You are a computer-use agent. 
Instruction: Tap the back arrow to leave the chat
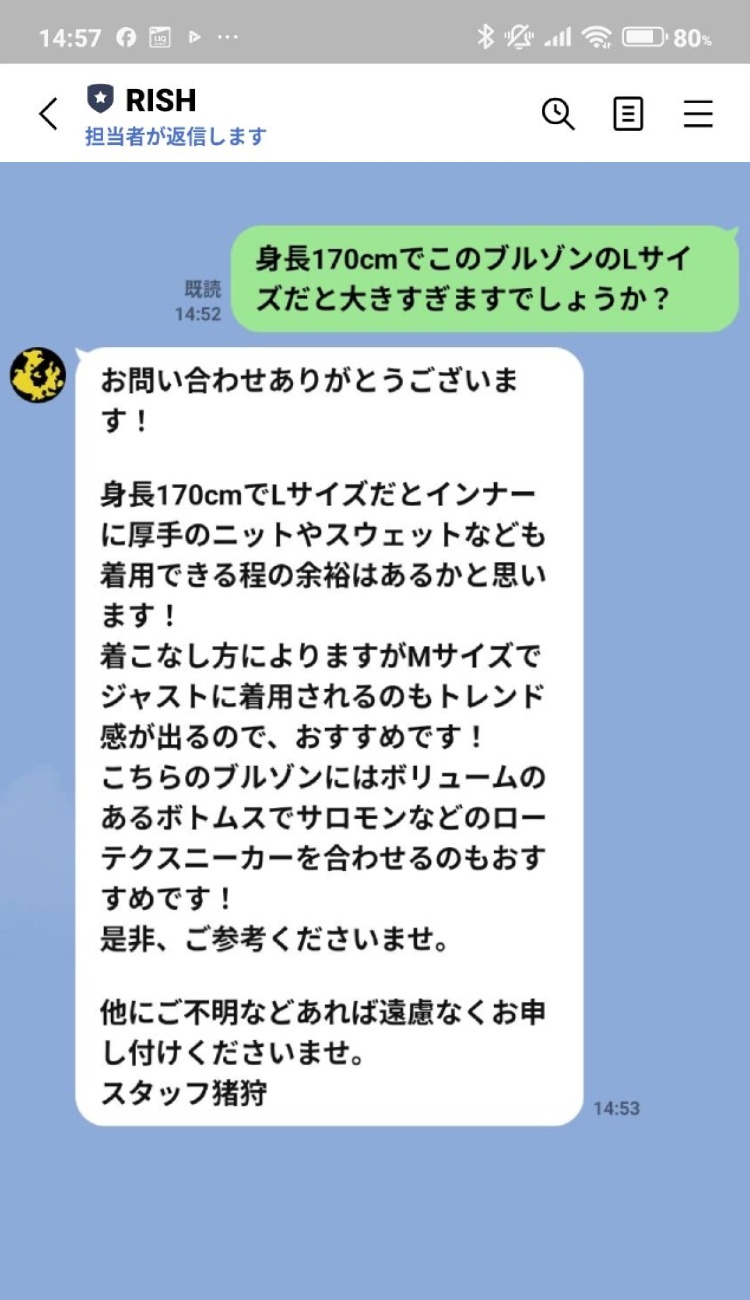[x=47, y=113]
